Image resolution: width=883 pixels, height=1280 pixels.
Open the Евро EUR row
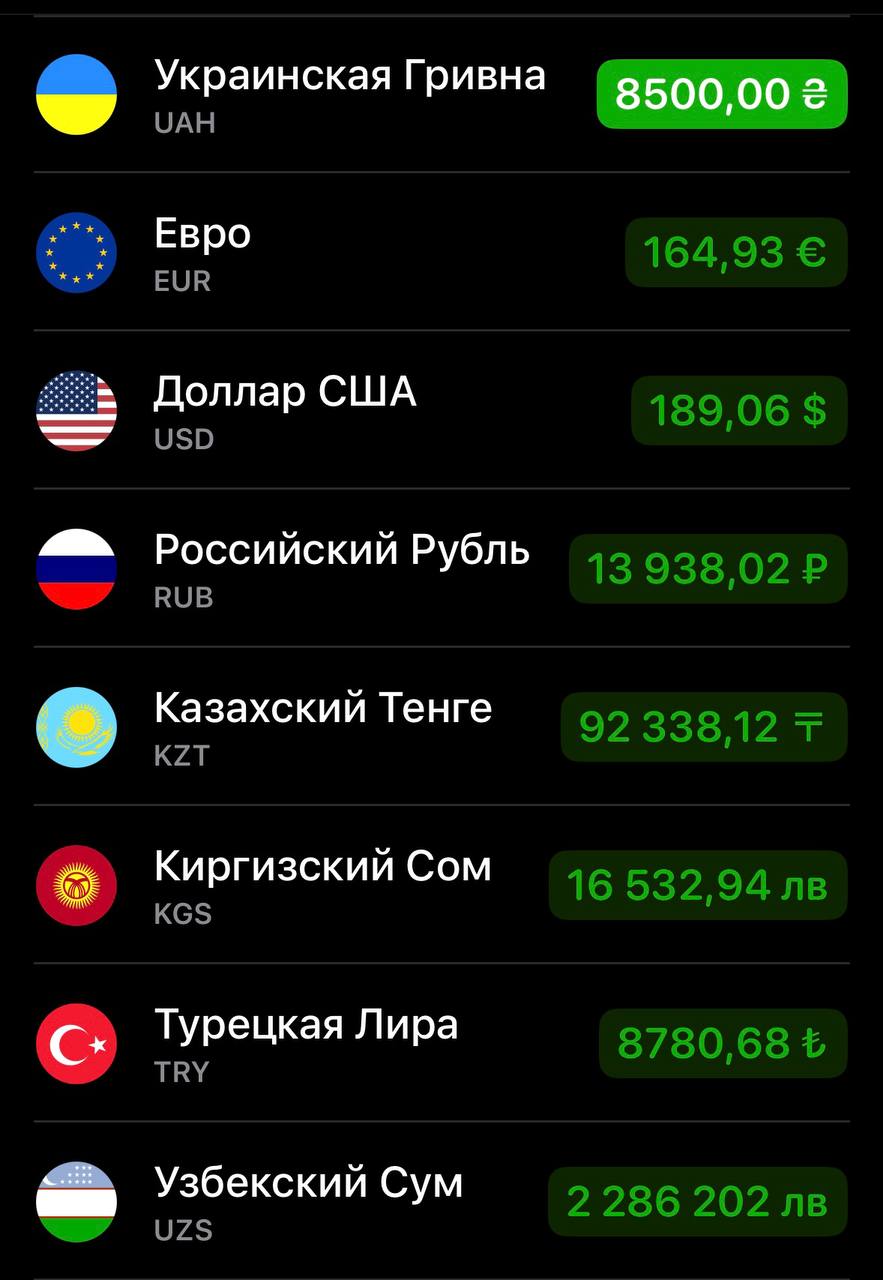click(441, 252)
